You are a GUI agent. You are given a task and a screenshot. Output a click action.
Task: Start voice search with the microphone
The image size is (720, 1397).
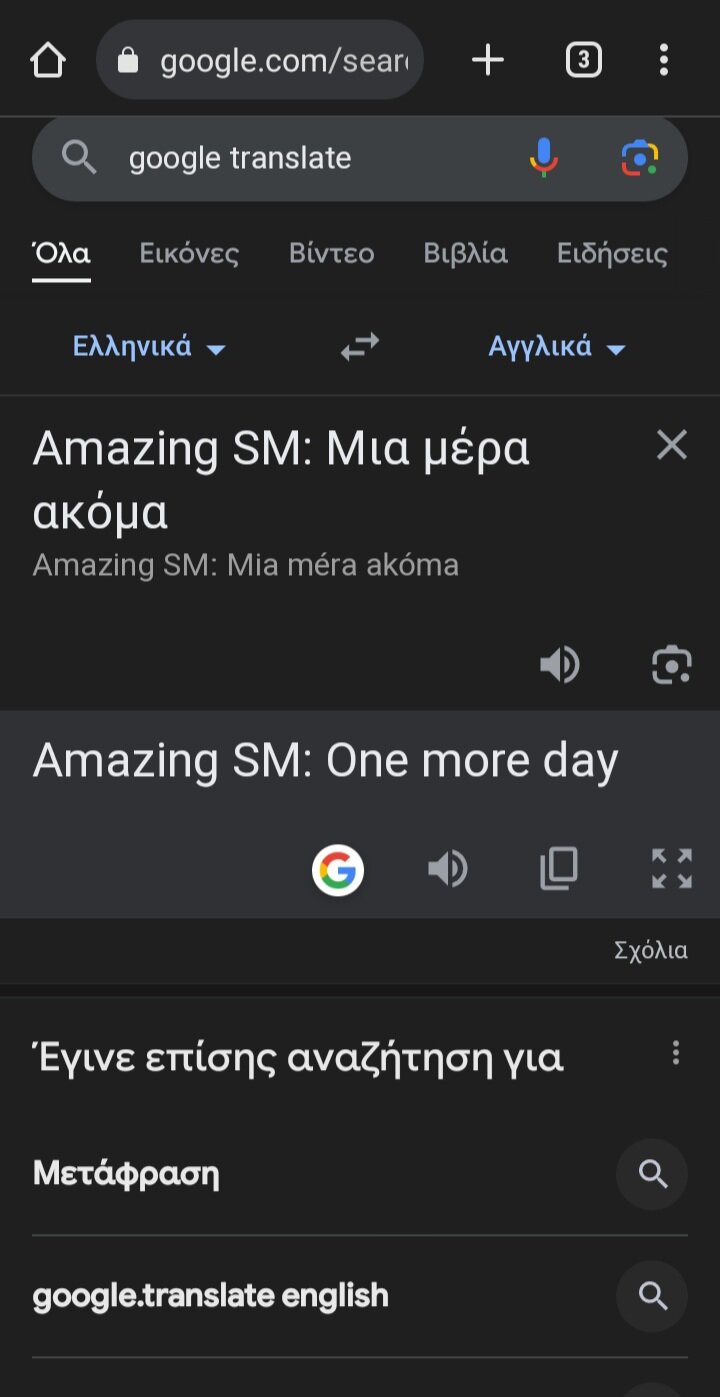pyautogui.click(x=543, y=158)
